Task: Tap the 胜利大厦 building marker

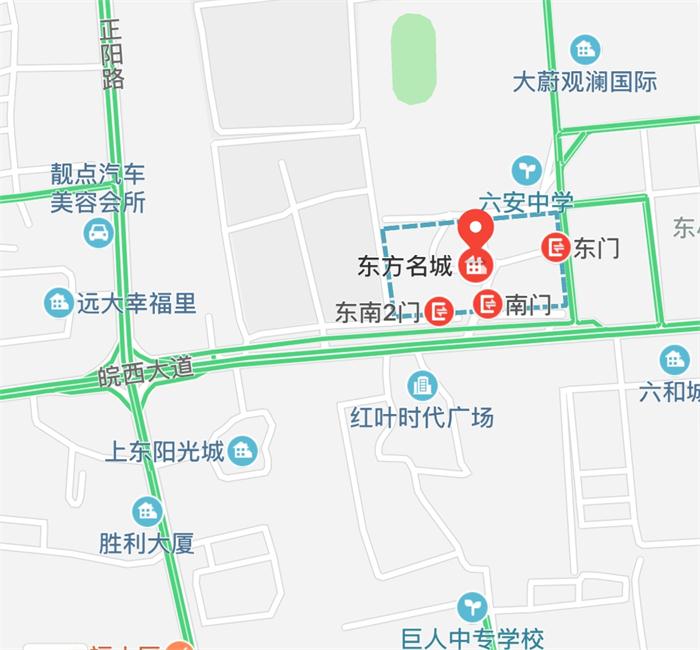Action: point(147,511)
